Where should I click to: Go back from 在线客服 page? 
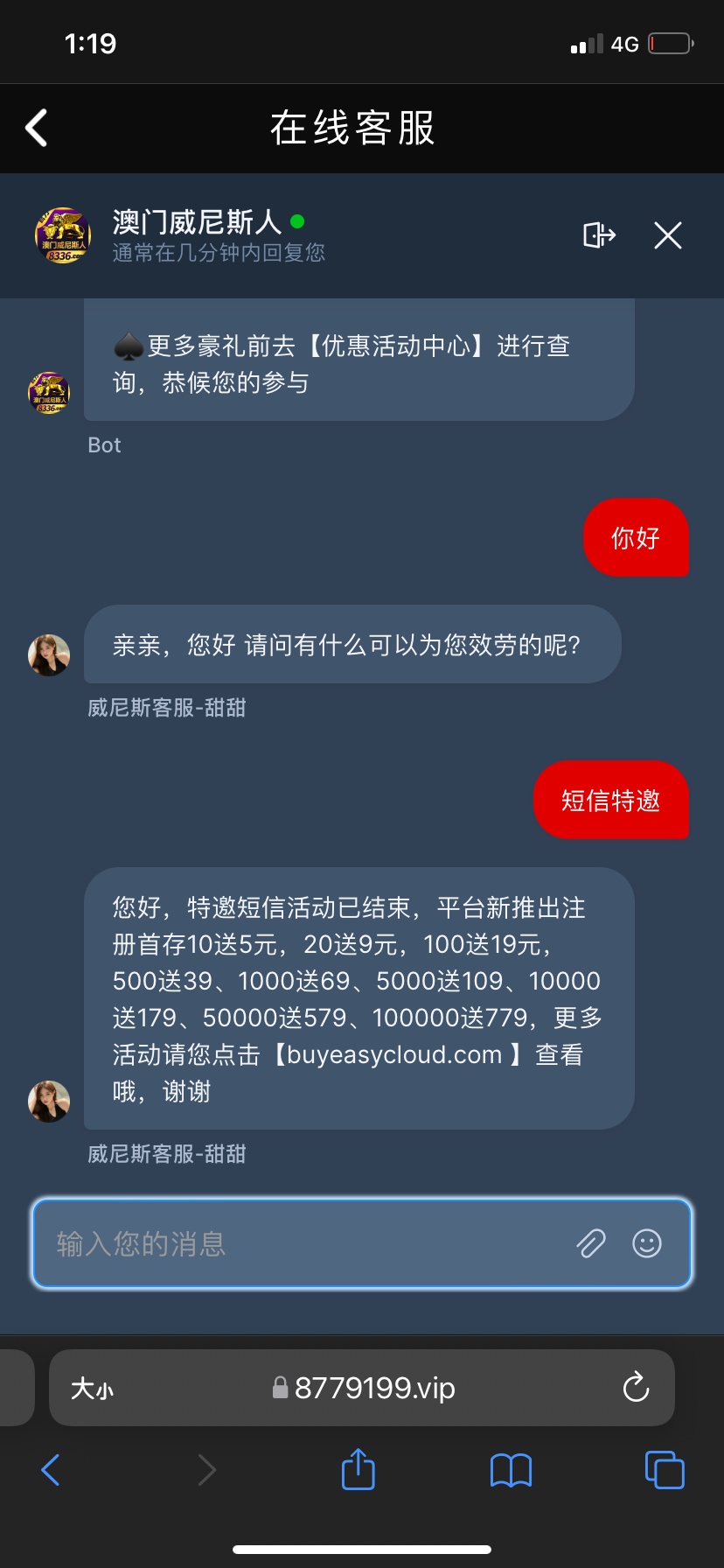coord(37,129)
